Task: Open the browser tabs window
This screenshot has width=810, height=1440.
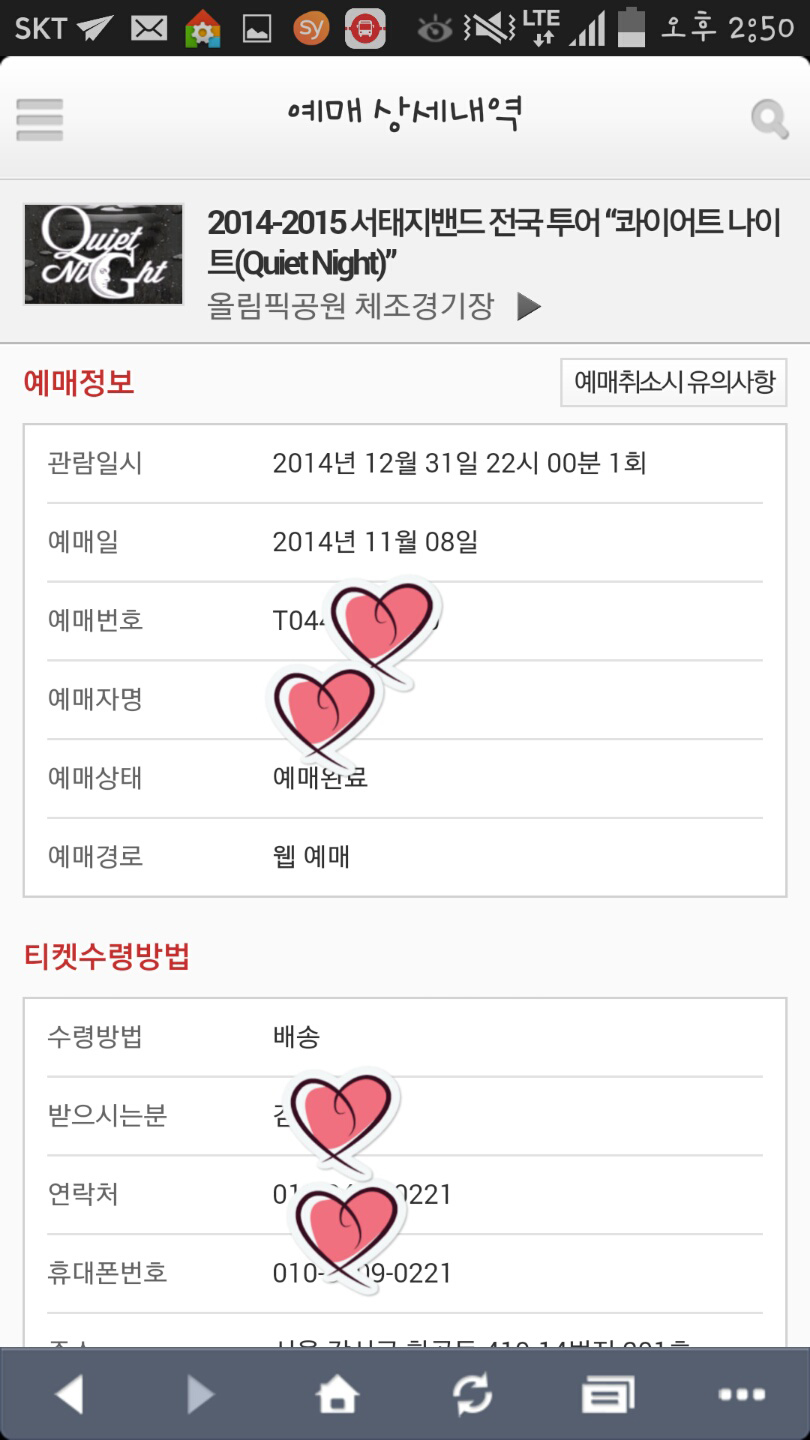Action: [607, 1393]
